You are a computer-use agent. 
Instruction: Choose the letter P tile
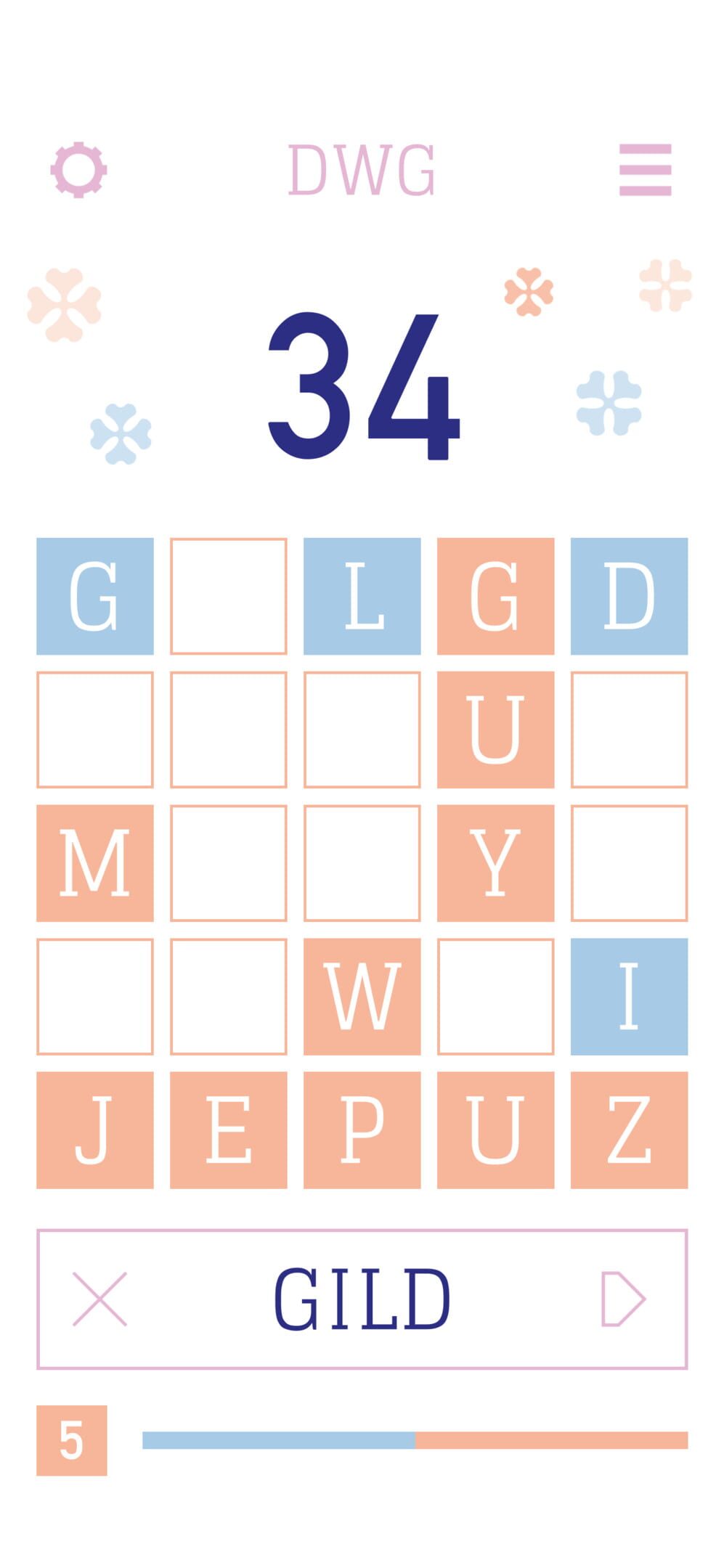tap(362, 1130)
